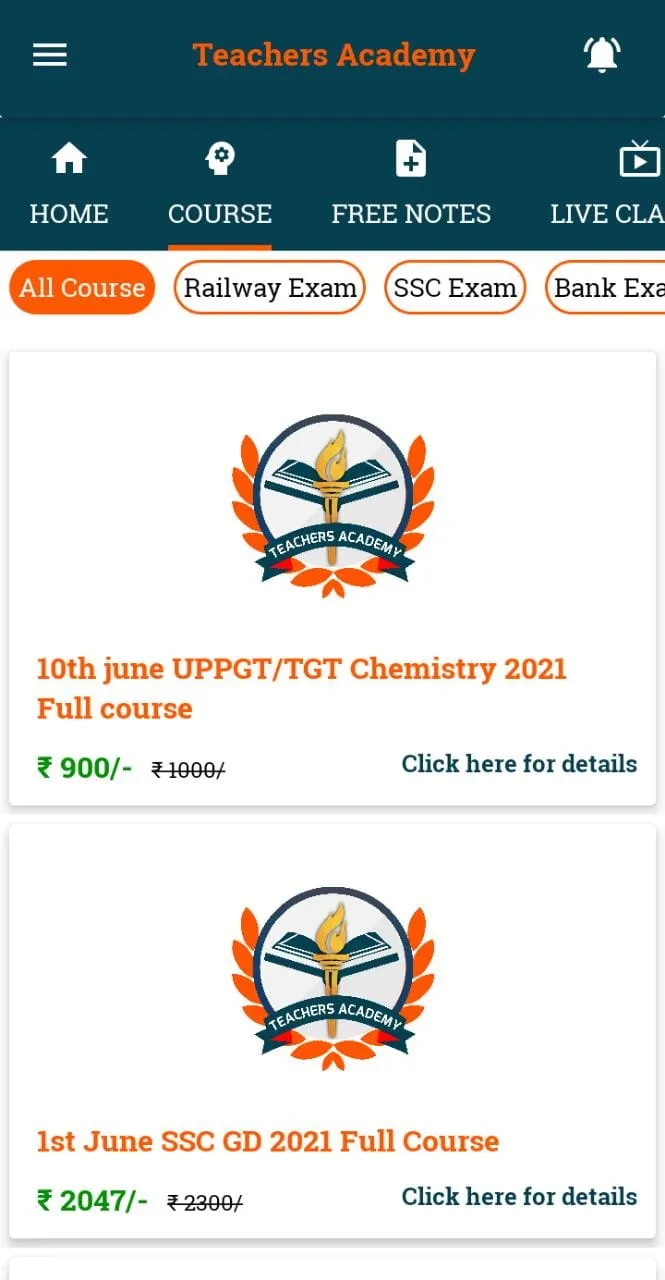665x1280 pixels.
Task: Open the hamburger drawer menu
Action: pyautogui.click(x=50, y=55)
